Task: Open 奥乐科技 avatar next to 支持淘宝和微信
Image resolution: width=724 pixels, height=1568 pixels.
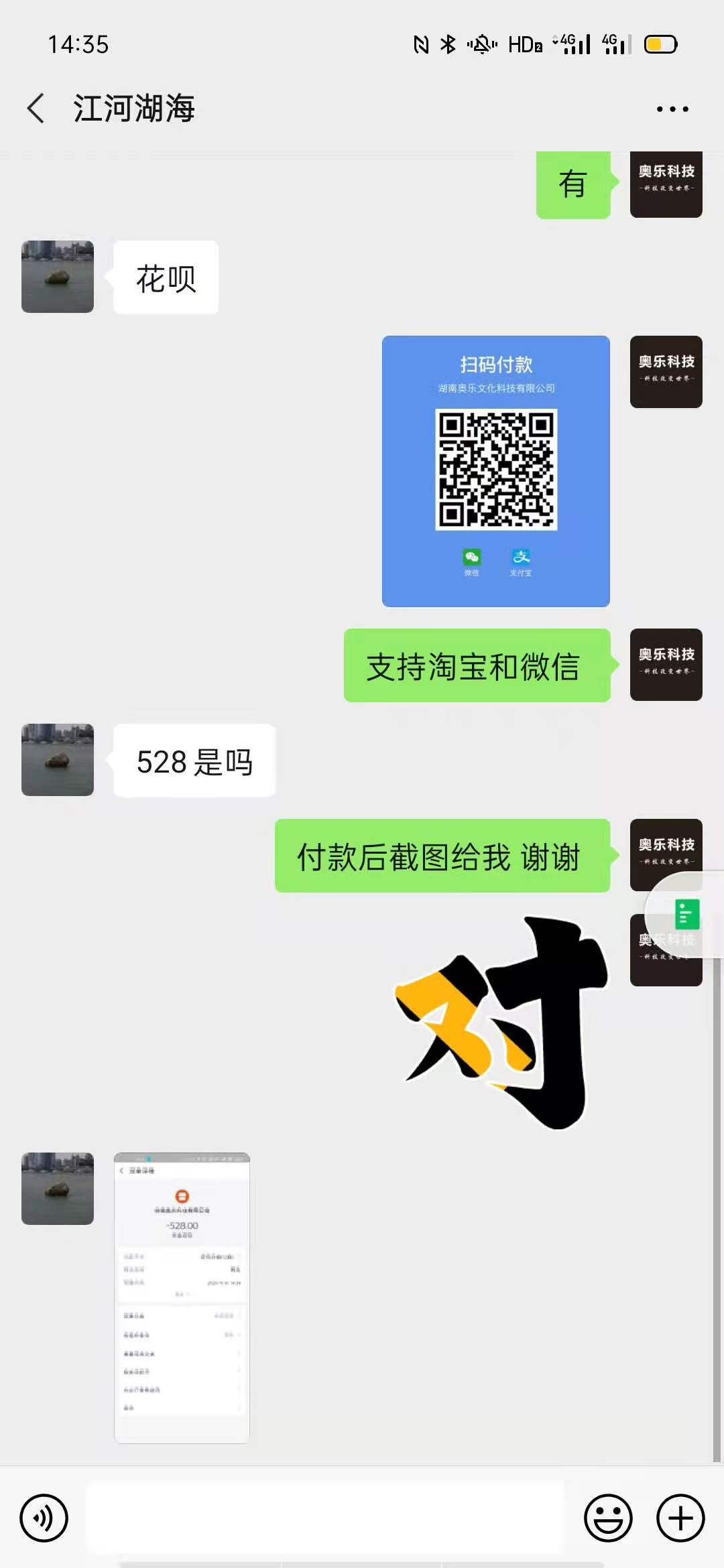Action: click(x=666, y=665)
